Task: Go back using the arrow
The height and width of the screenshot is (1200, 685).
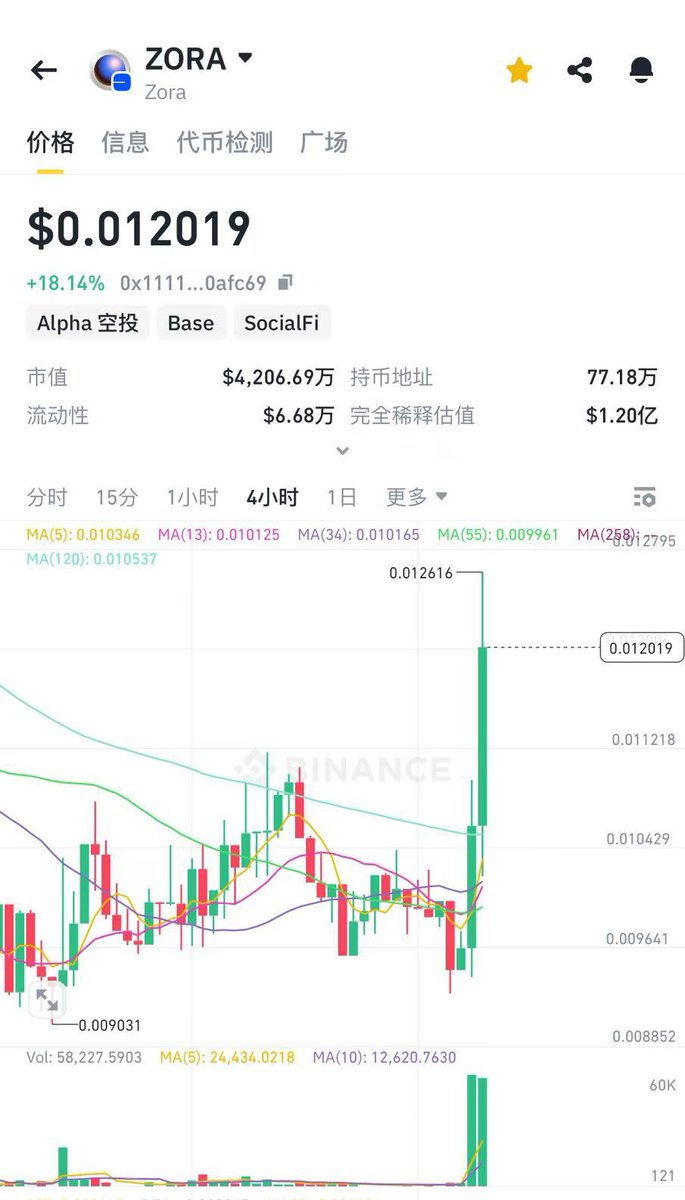Action: (43, 70)
